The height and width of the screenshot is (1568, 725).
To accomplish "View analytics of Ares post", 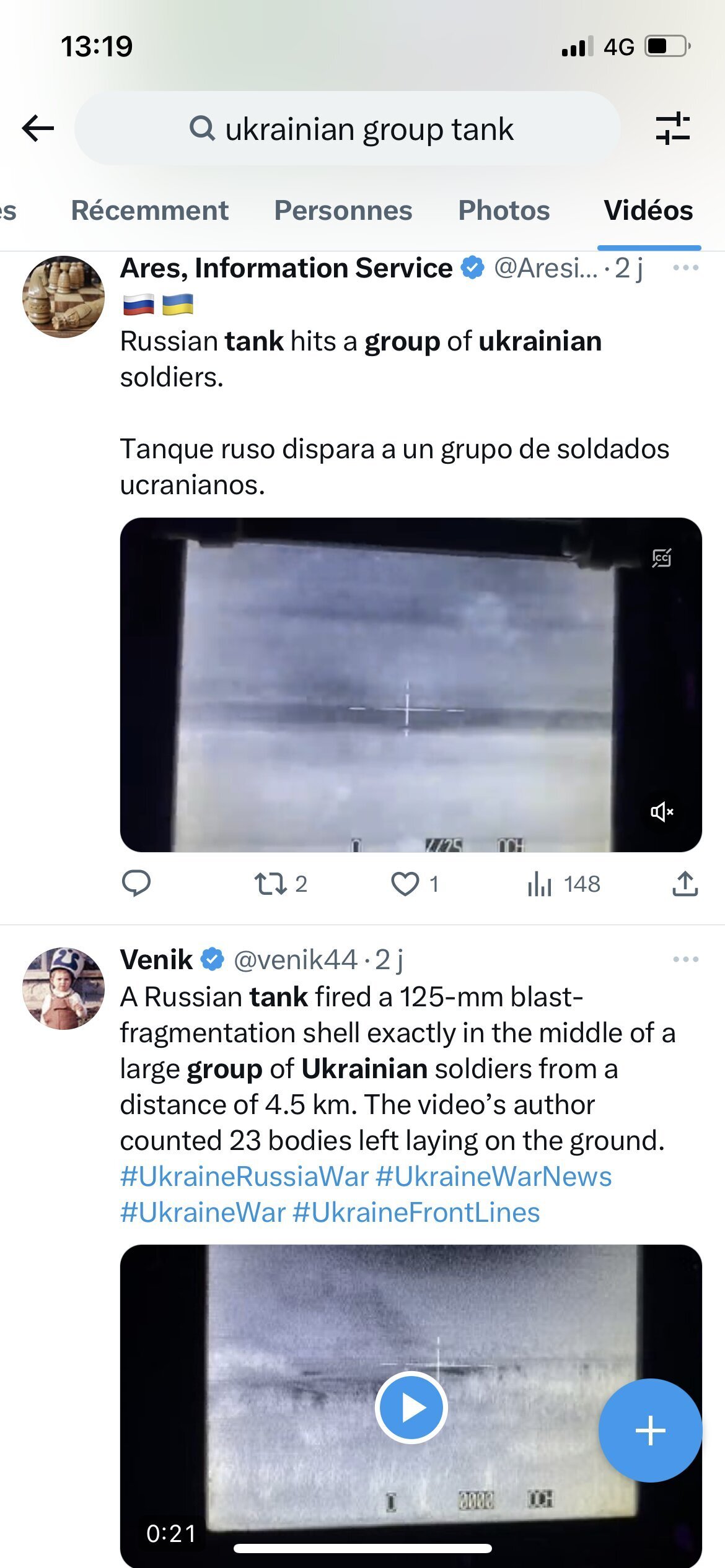I will 540,884.
